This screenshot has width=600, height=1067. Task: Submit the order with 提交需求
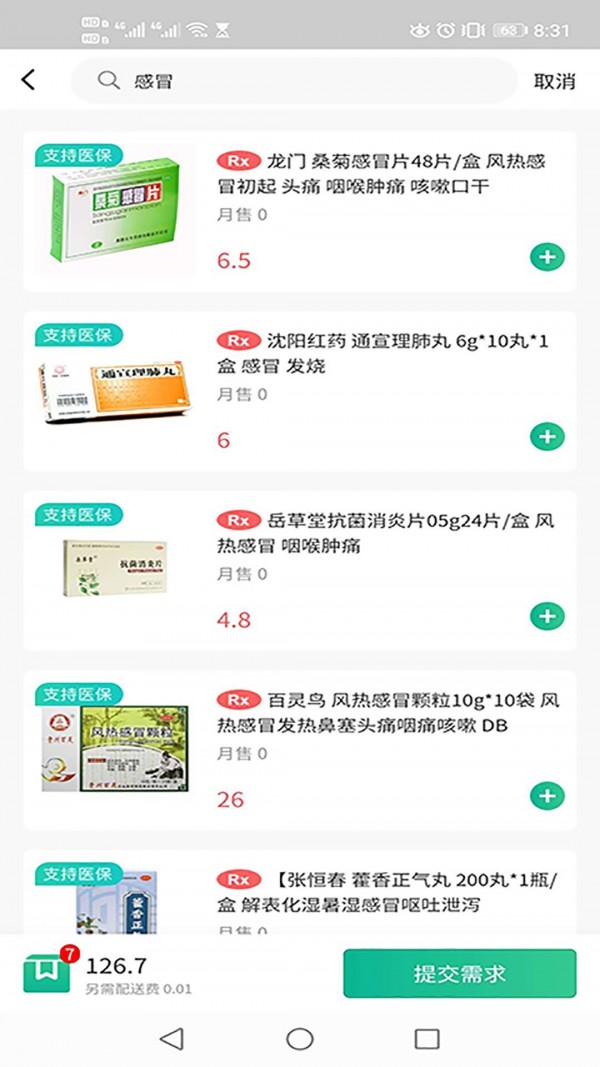coord(460,974)
